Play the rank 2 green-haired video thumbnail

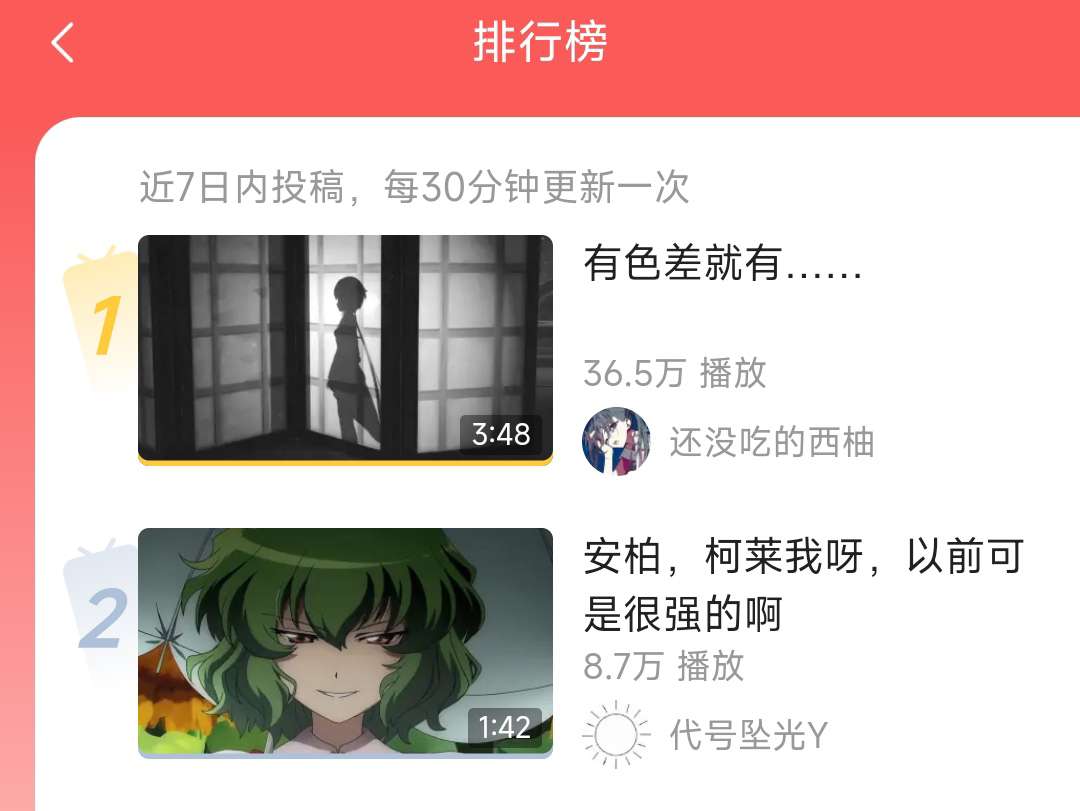tap(345, 641)
